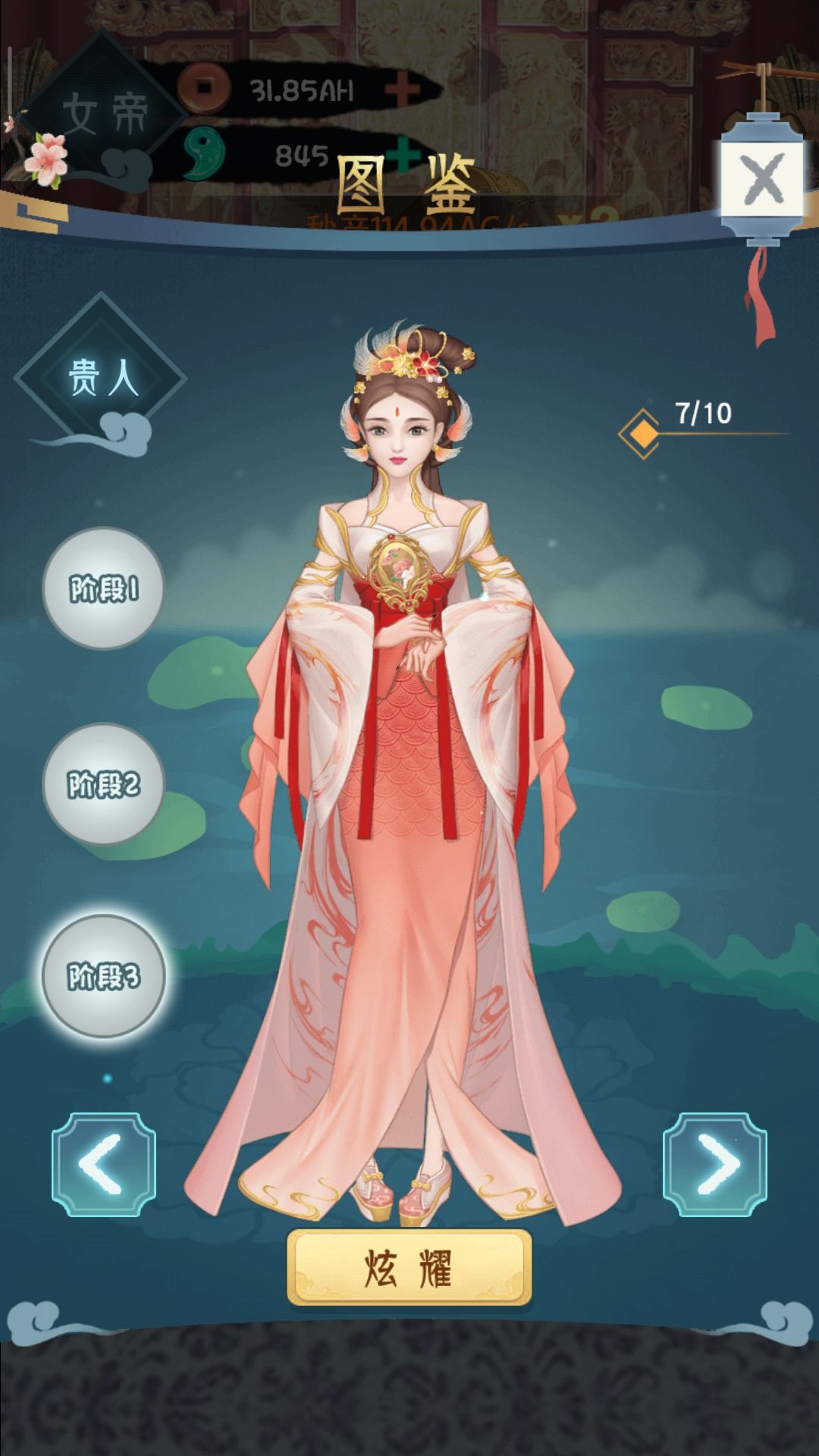Click the gold diamond icon beside 7/10
This screenshot has width=819, height=1456.
pos(644,431)
